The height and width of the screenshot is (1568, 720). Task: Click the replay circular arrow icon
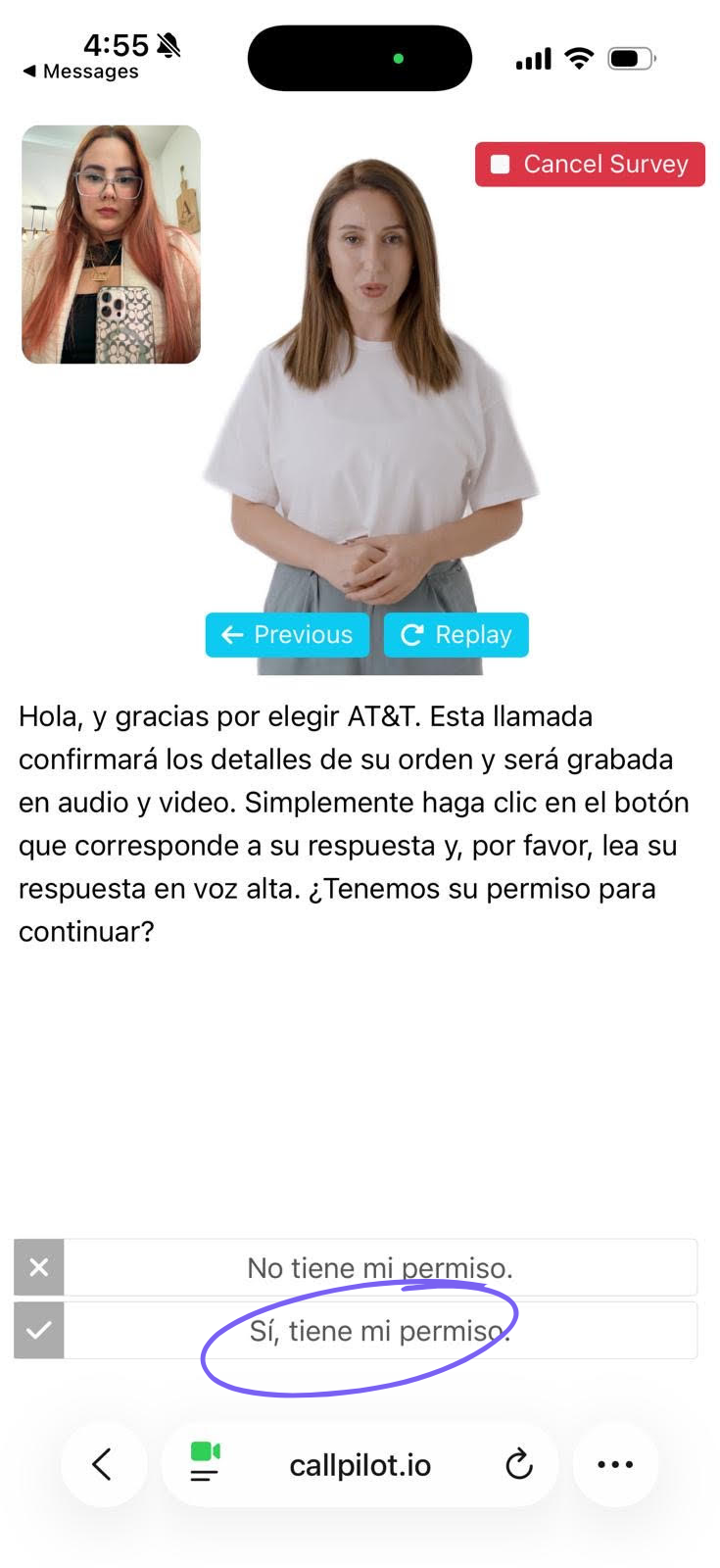[x=411, y=634]
